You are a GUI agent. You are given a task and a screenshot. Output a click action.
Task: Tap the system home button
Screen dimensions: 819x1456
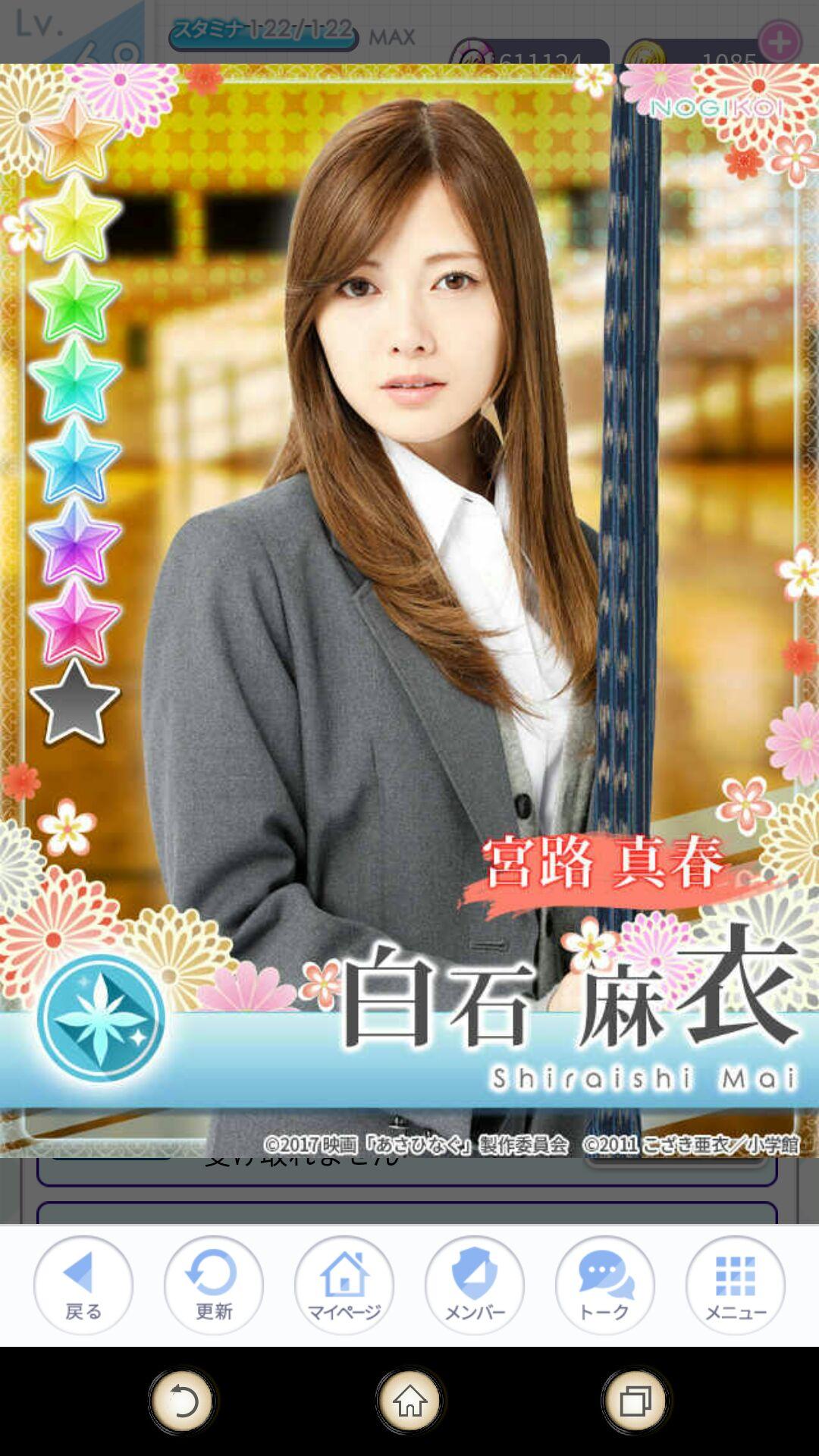coord(409,1401)
